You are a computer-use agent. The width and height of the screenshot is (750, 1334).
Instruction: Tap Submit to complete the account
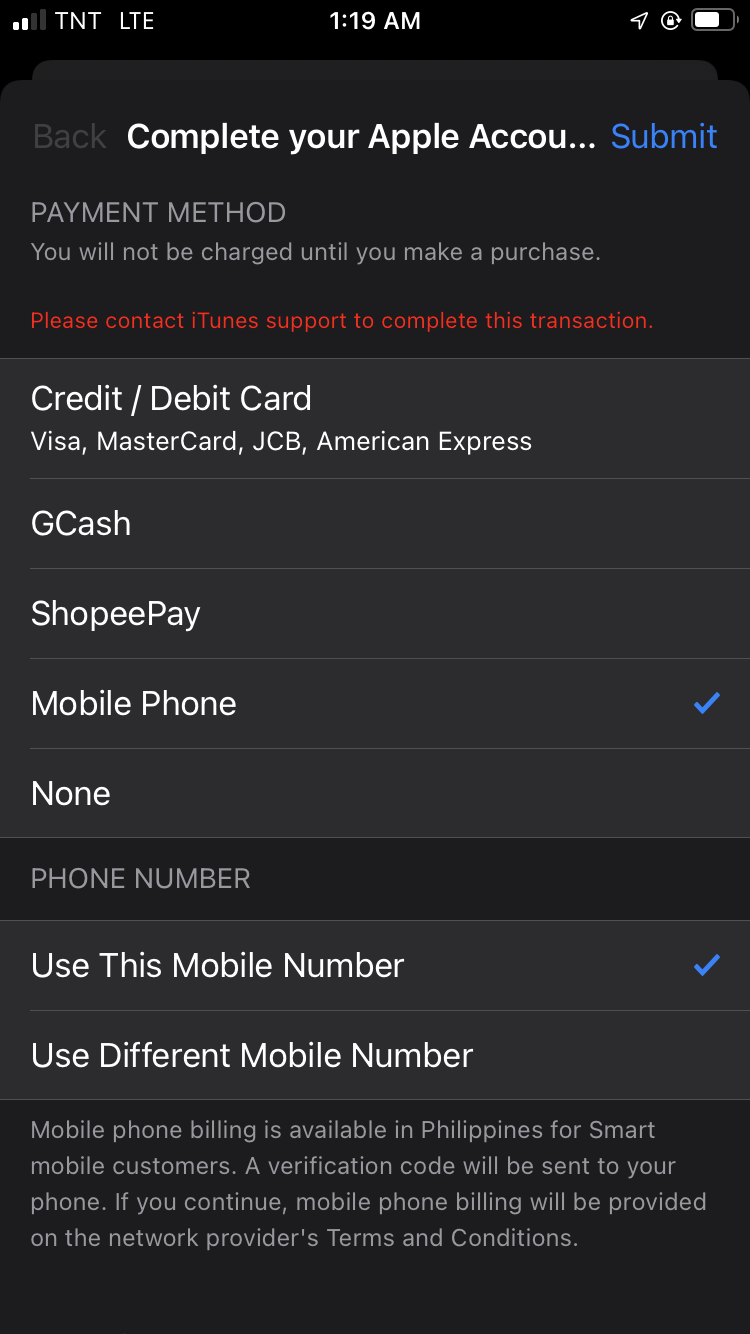tap(663, 136)
